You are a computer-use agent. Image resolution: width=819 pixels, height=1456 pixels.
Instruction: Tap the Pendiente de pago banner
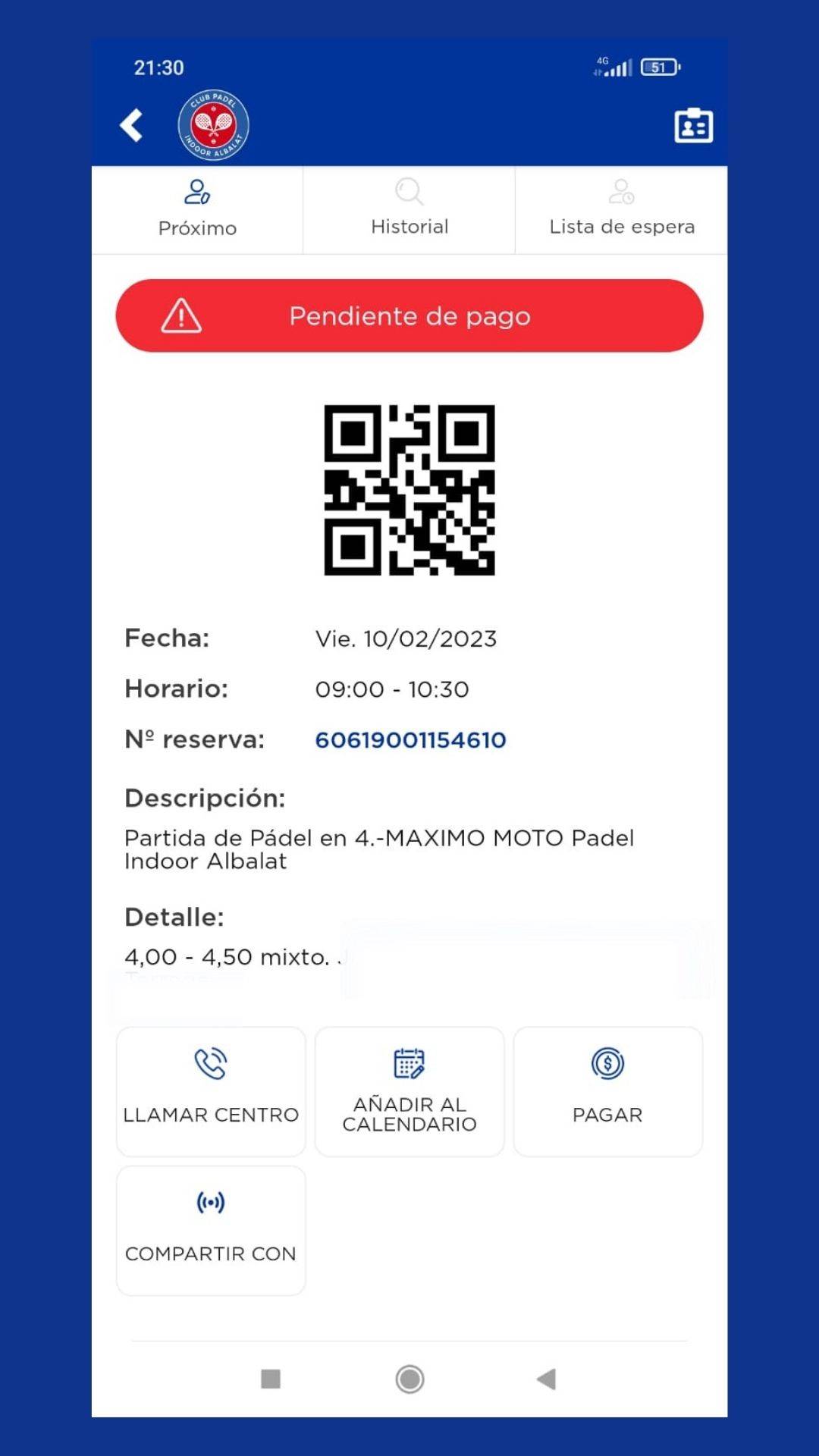click(409, 315)
